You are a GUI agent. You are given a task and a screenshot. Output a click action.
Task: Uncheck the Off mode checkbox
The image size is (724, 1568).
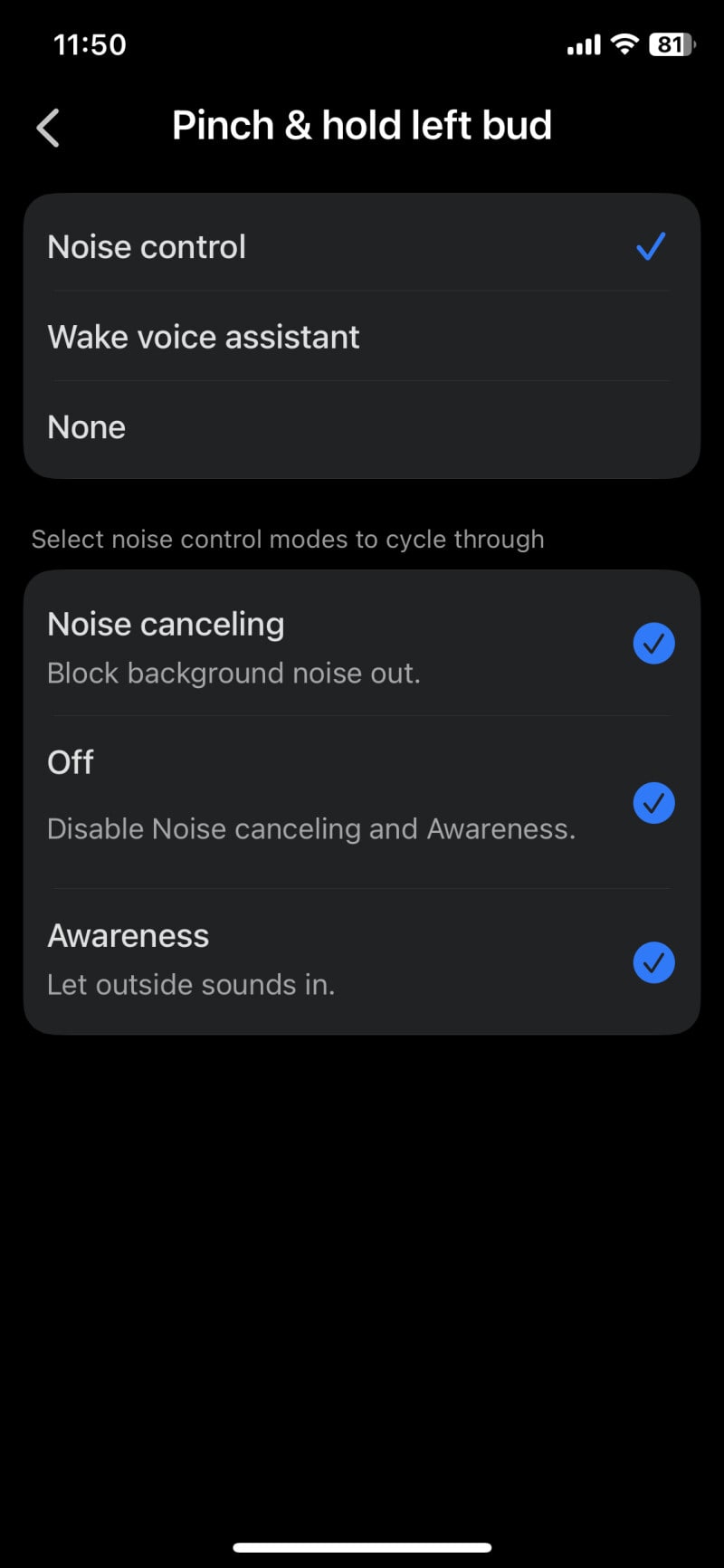coord(653,803)
